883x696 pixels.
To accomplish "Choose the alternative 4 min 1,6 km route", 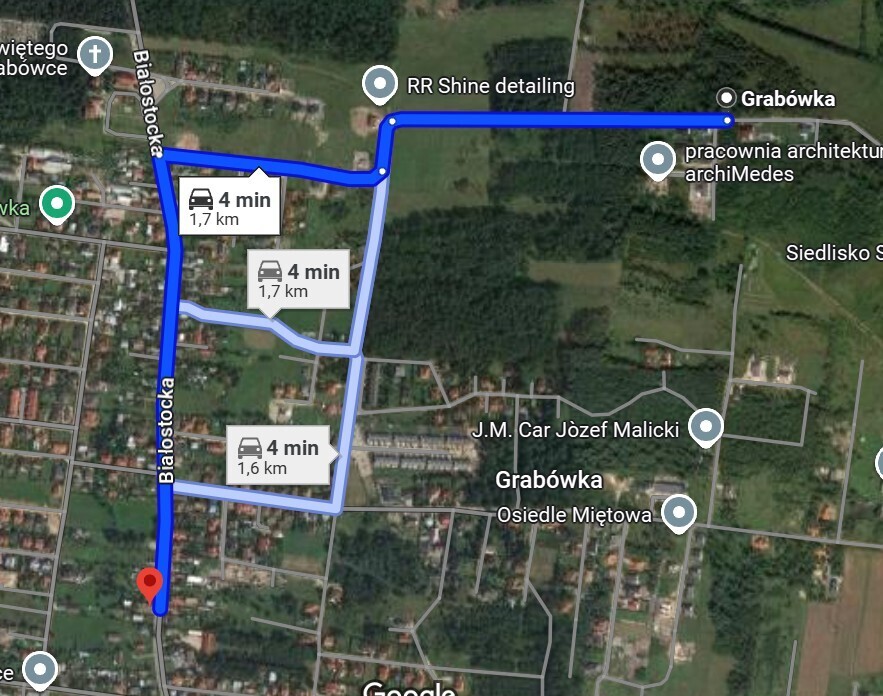I will pyautogui.click(x=279, y=456).
